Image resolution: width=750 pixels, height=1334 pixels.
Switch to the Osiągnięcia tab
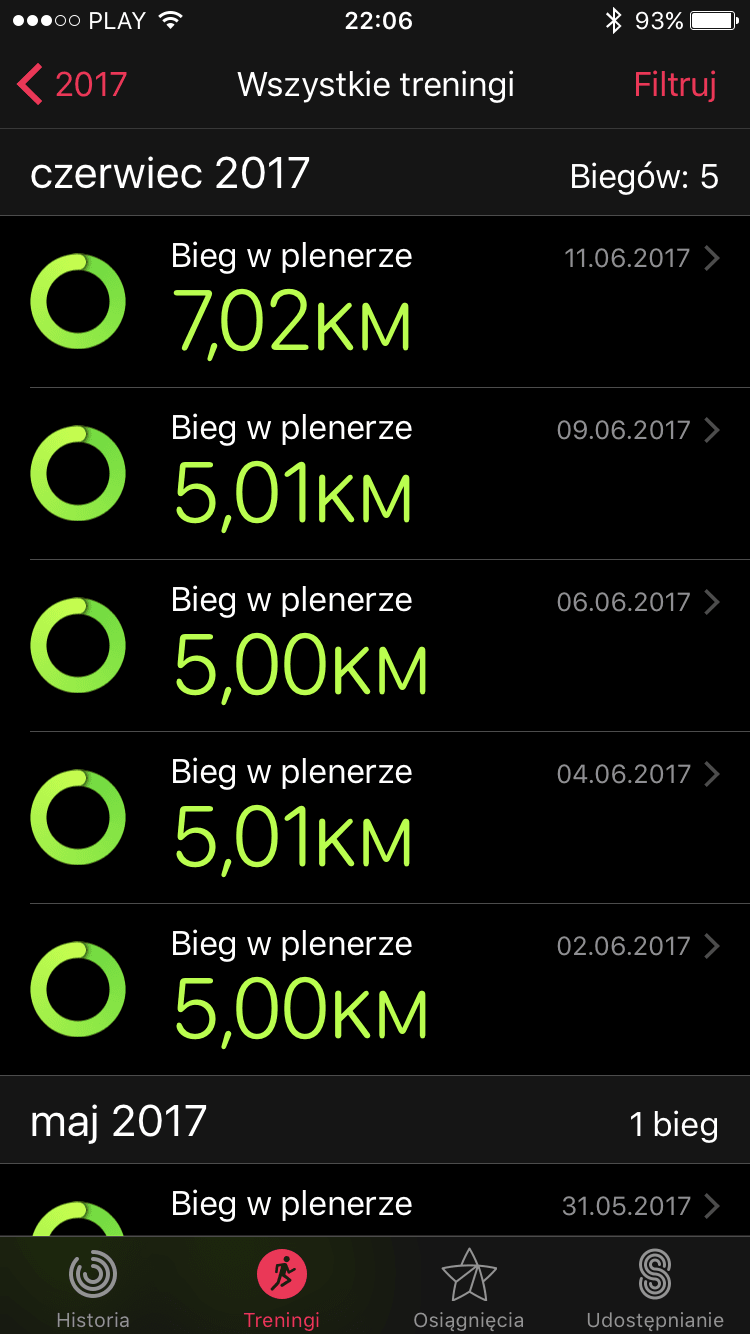coord(468,1287)
